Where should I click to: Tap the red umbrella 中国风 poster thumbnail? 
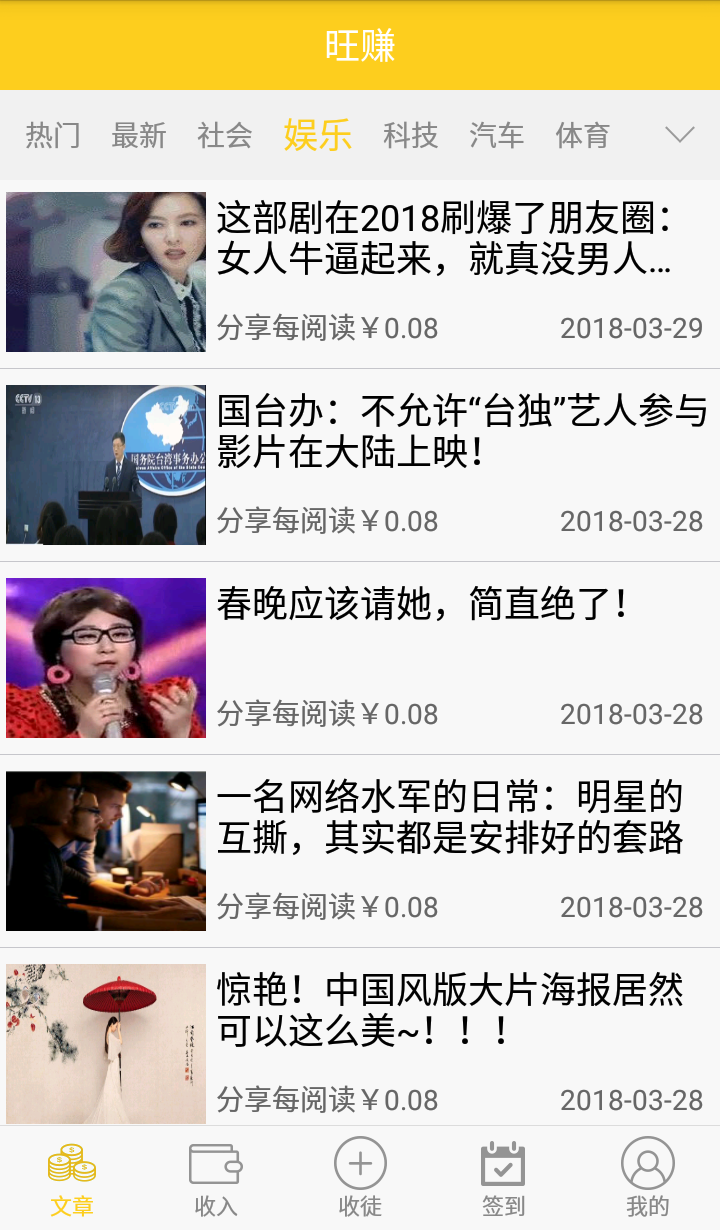[105, 1044]
